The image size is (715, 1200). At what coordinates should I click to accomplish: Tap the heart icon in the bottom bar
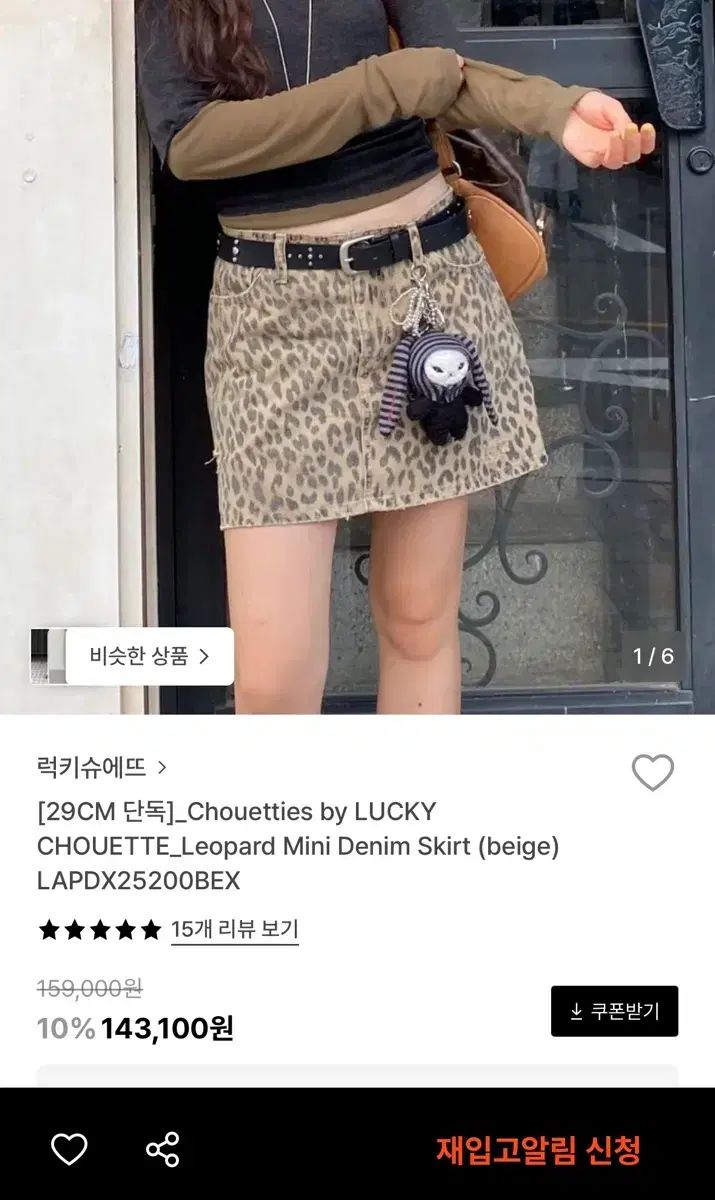[x=69, y=1149]
